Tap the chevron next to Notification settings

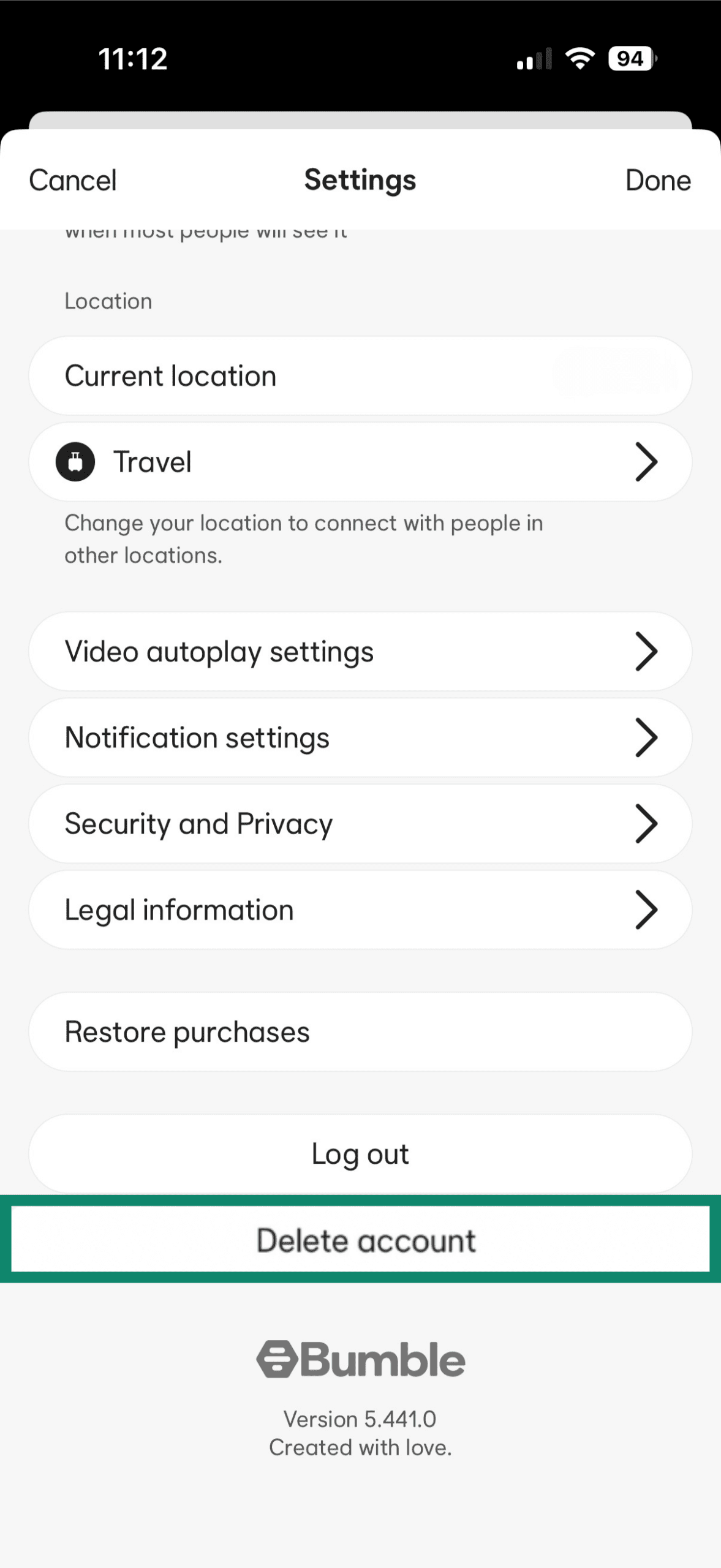(647, 737)
